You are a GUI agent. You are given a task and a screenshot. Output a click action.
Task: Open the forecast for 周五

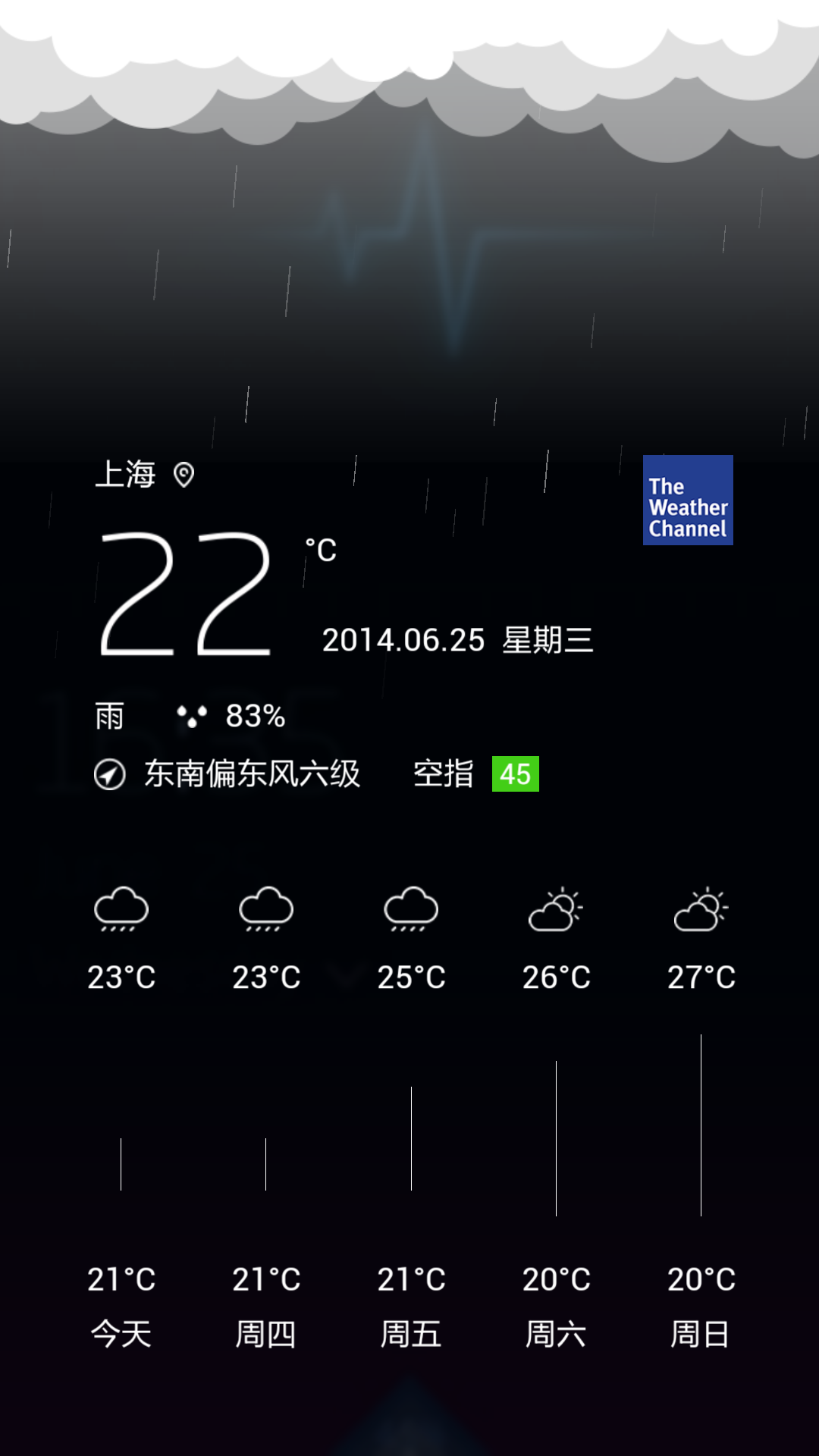point(411,1333)
